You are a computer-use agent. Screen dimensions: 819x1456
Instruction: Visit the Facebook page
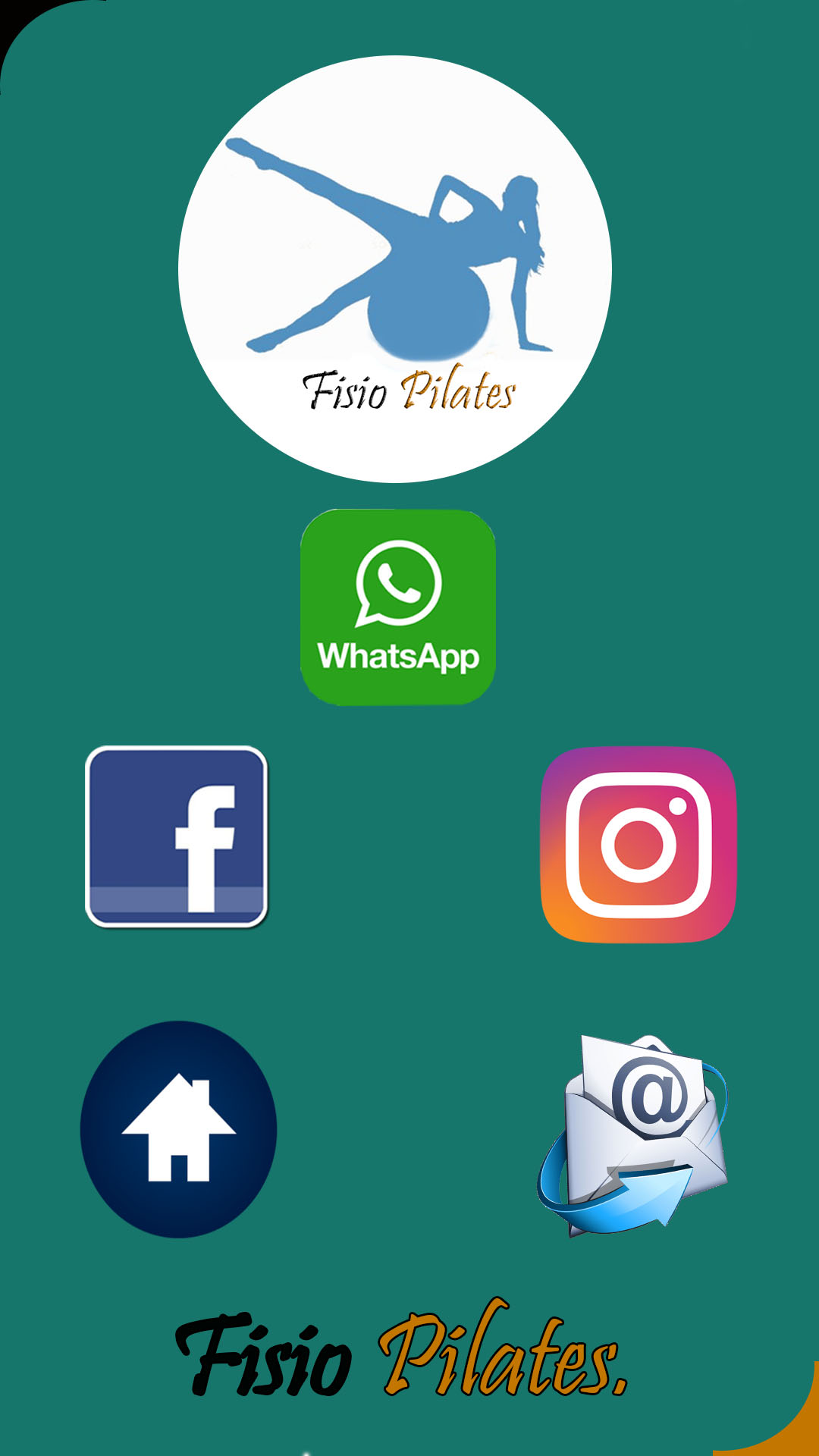coord(177,836)
